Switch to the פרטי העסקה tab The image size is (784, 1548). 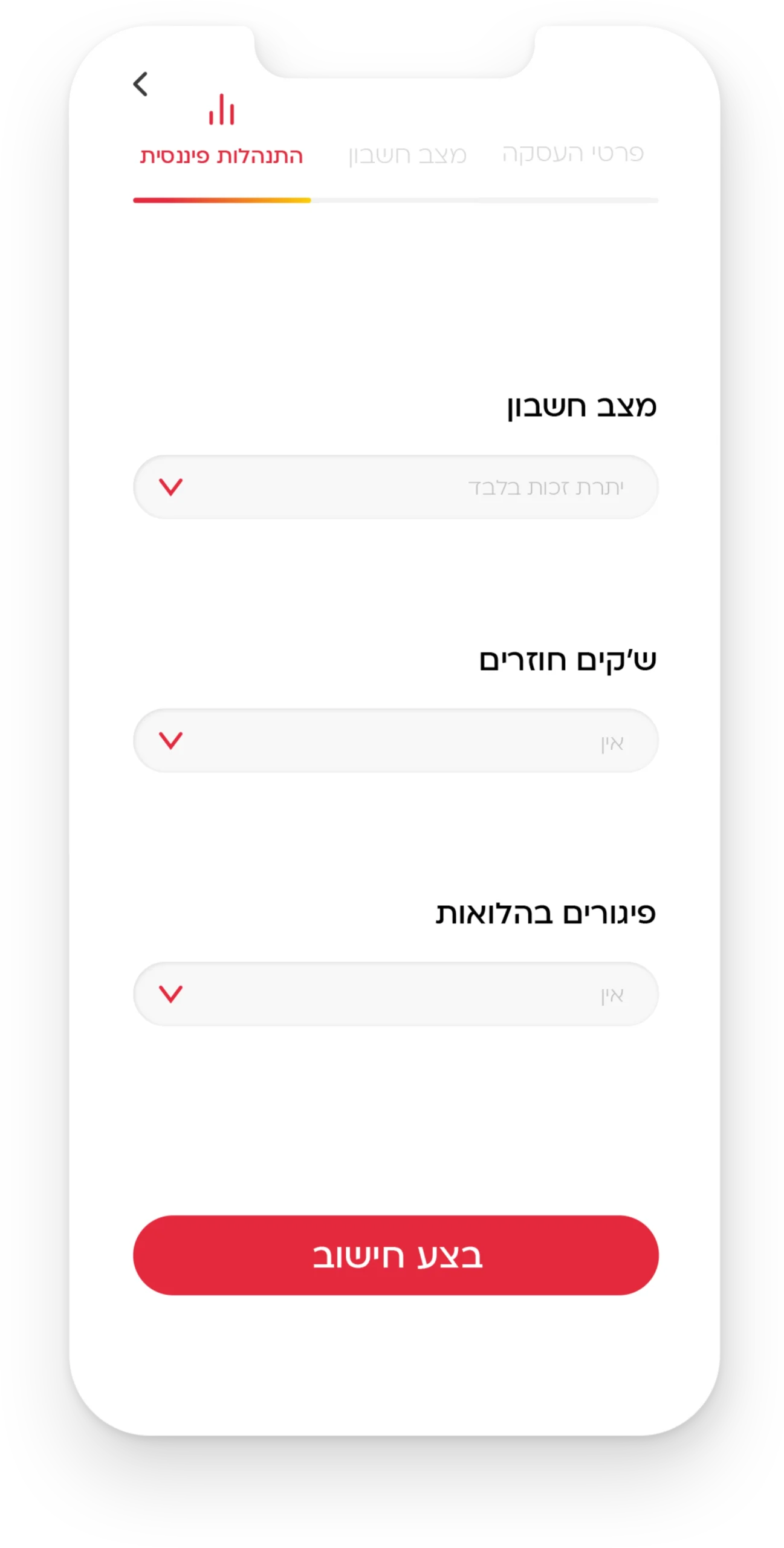click(572, 154)
